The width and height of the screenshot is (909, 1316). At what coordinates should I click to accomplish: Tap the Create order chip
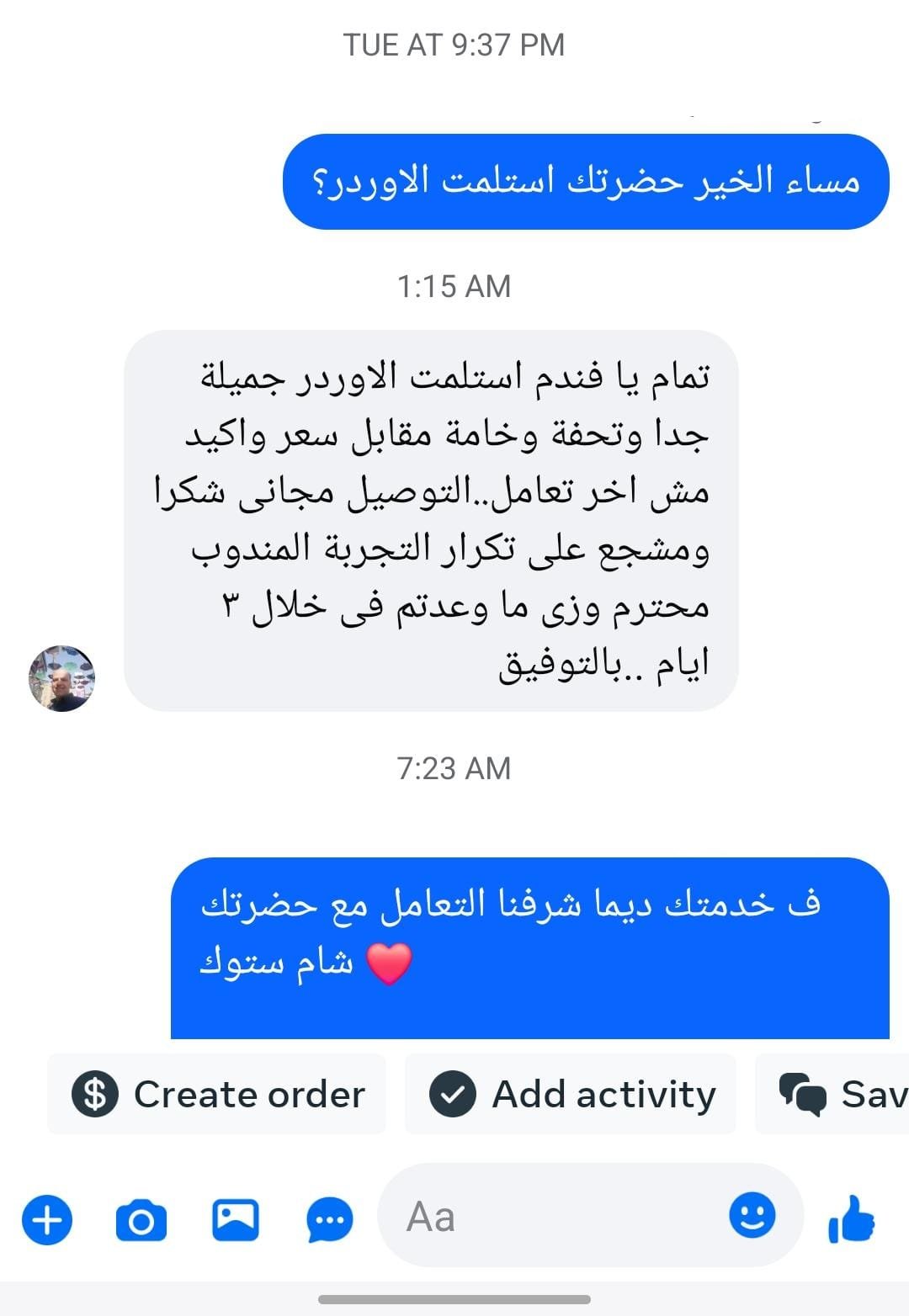(217, 1094)
